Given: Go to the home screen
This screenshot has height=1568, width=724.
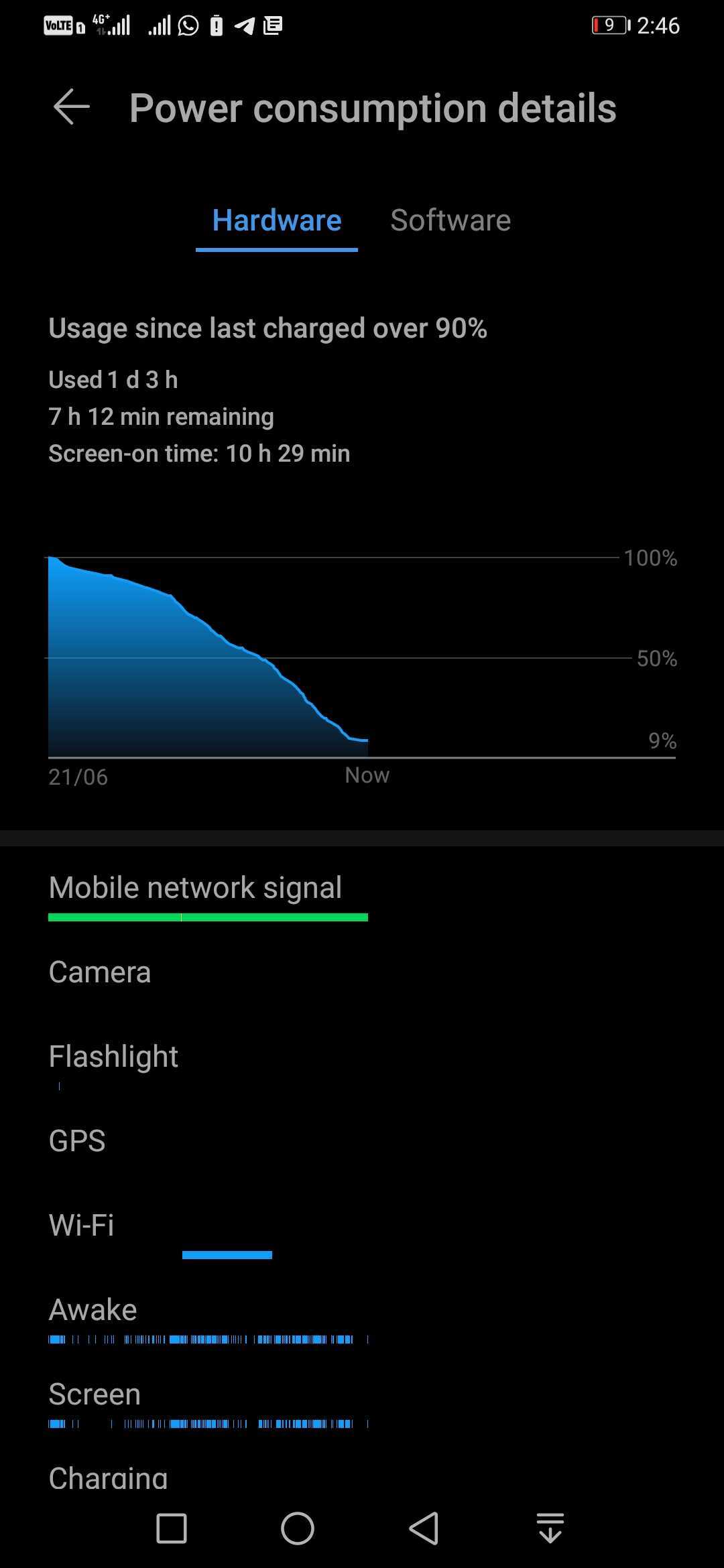Looking at the screenshot, I should coord(297,1528).
